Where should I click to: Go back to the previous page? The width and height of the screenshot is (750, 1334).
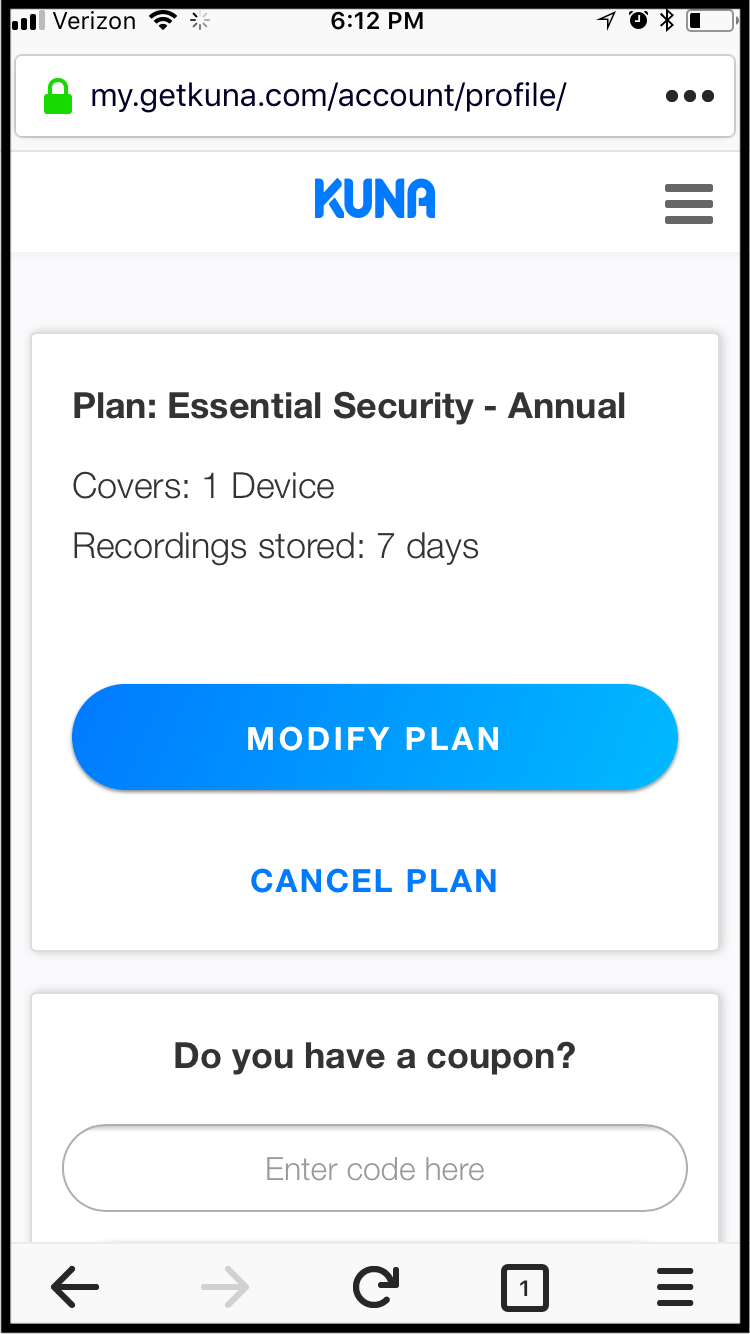tap(75, 1288)
